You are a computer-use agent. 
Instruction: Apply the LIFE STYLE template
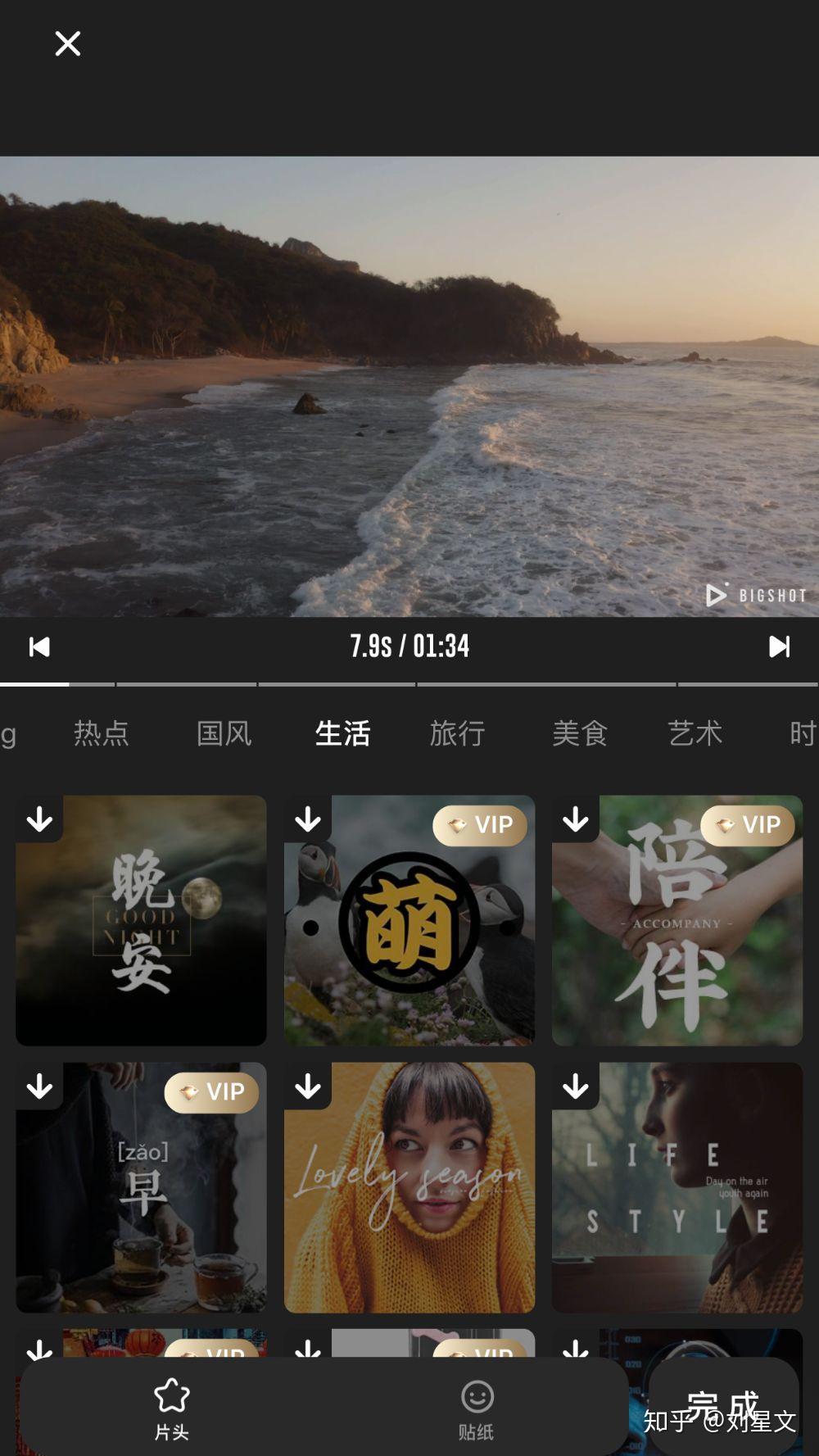[x=676, y=1187]
